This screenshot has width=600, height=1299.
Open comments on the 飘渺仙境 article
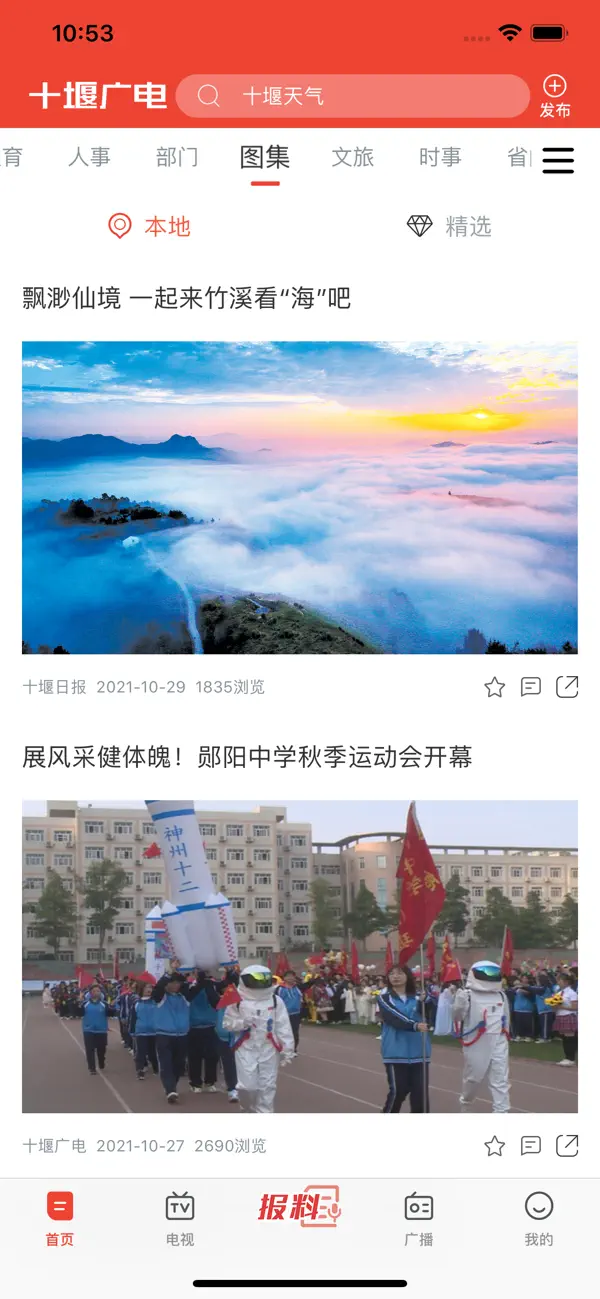pos(531,687)
